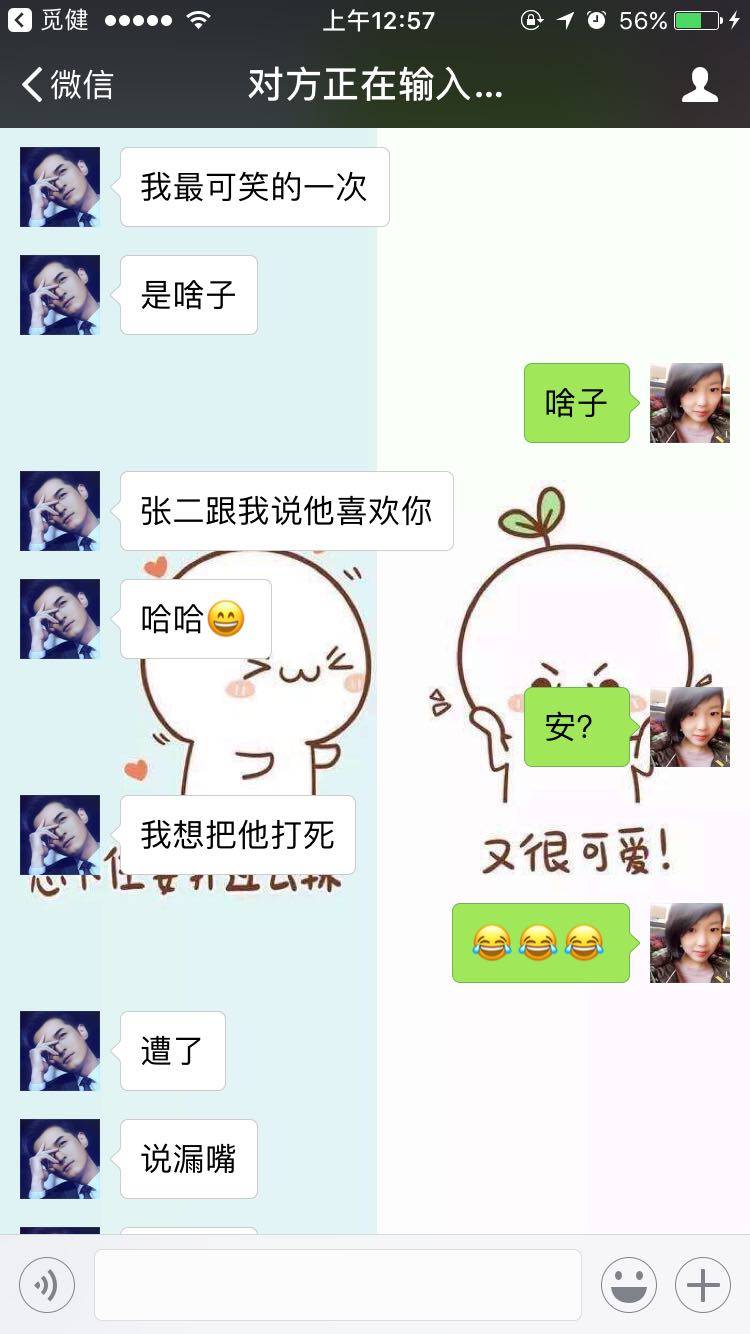Image resolution: width=750 pixels, height=1334 pixels.
Task: Tap the sender's avatar beside 张二跟我说他喜欢你
Action: tap(60, 511)
